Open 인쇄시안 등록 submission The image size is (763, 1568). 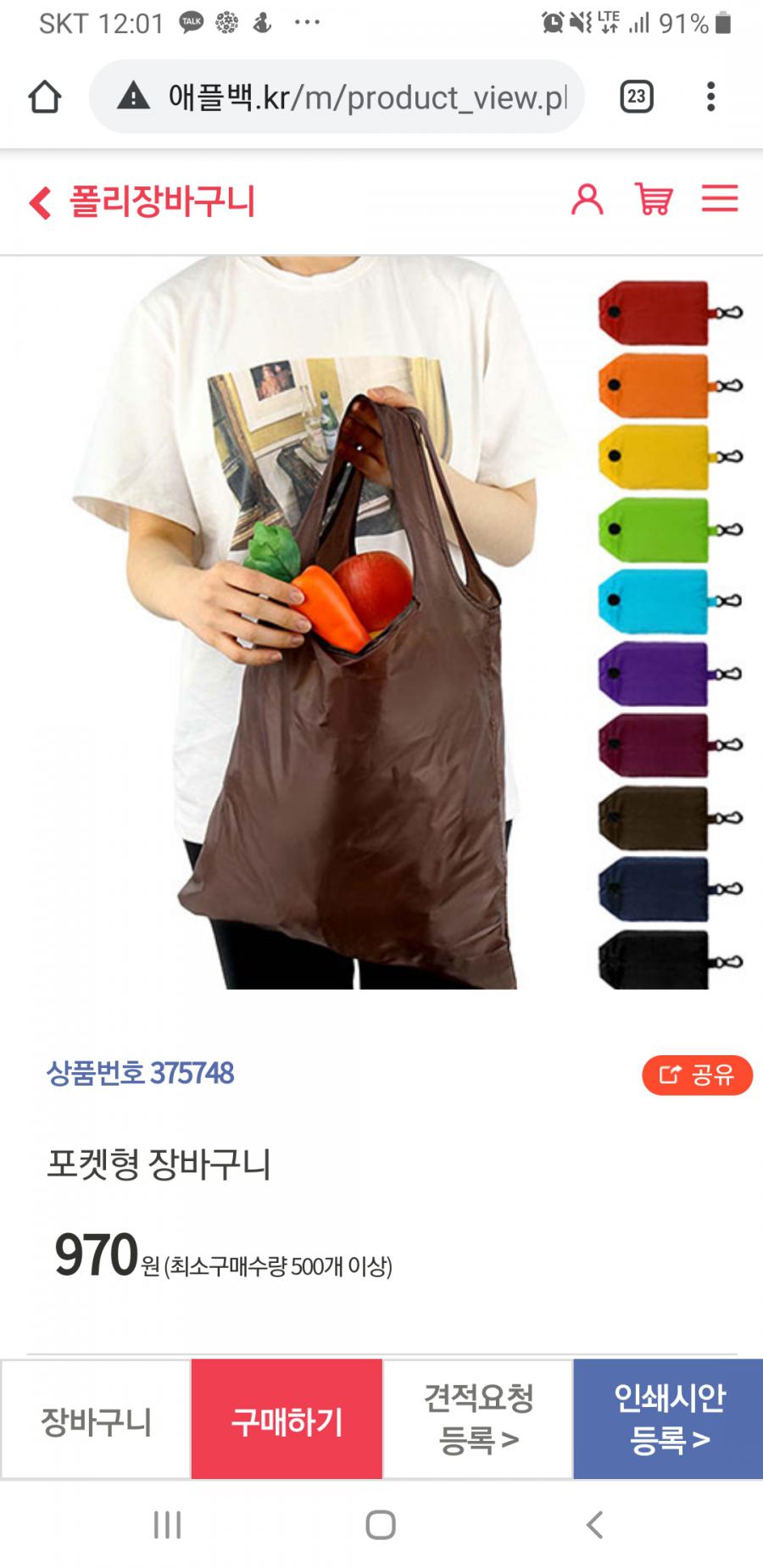pyautogui.click(x=669, y=1421)
